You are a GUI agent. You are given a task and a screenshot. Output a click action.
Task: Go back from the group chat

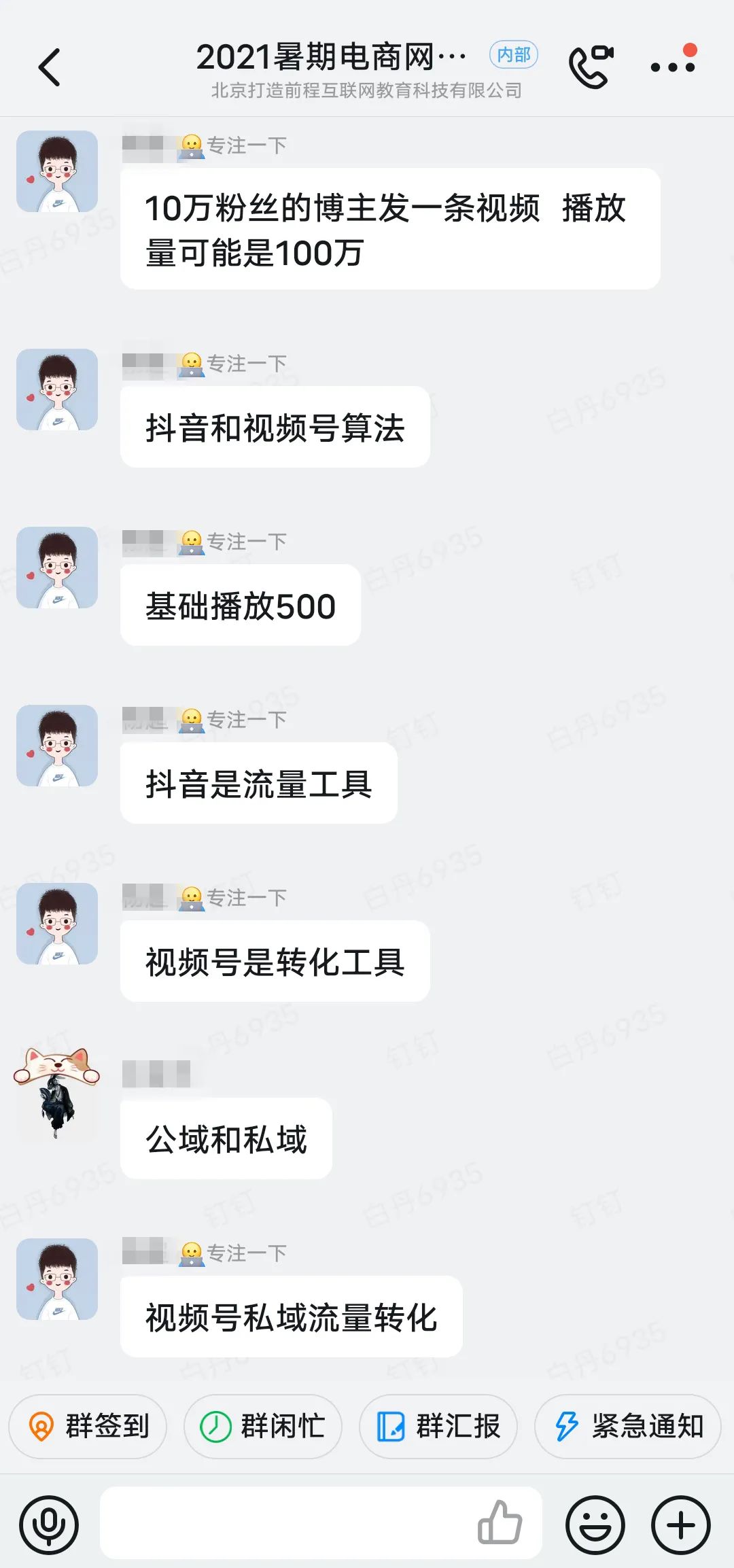(49, 67)
